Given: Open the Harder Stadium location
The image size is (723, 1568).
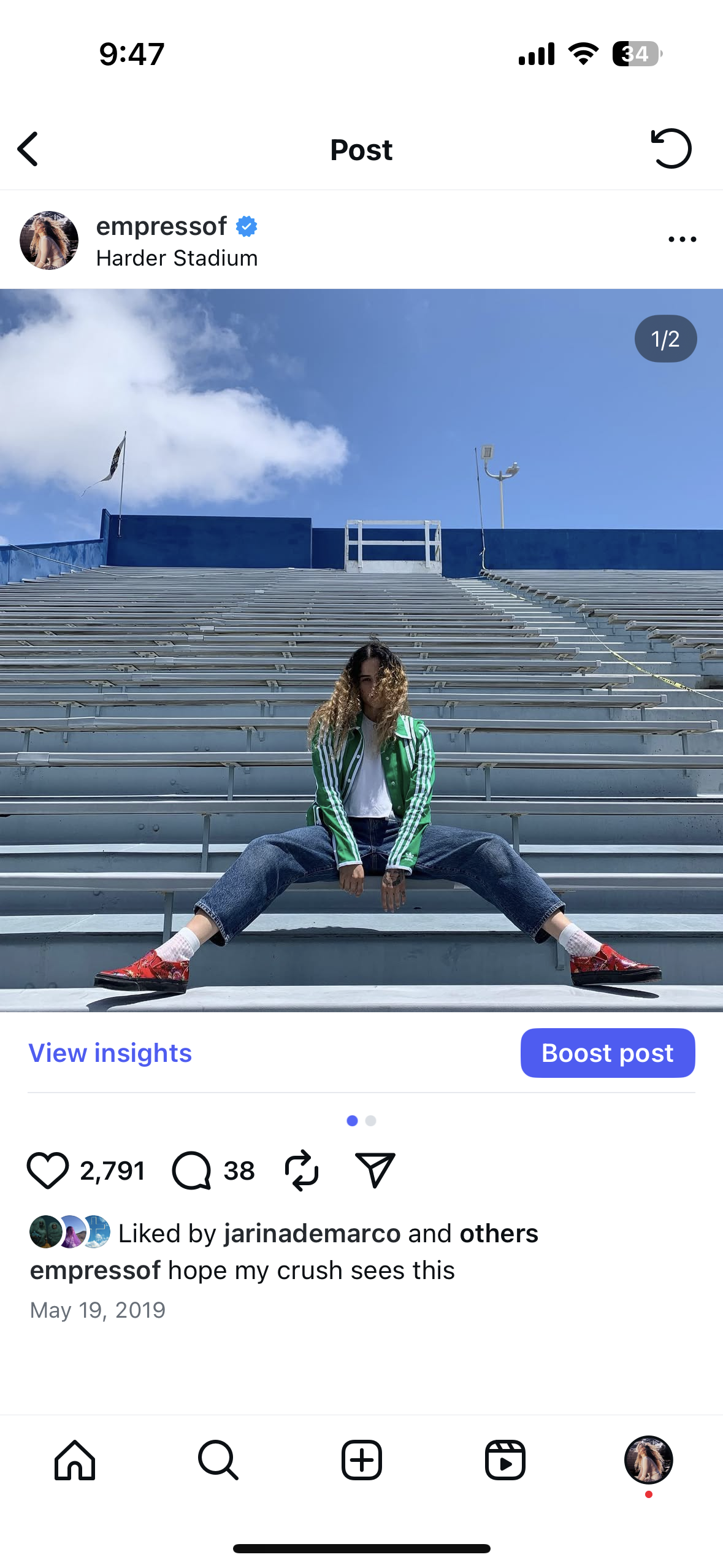Looking at the screenshot, I should coord(177,258).
